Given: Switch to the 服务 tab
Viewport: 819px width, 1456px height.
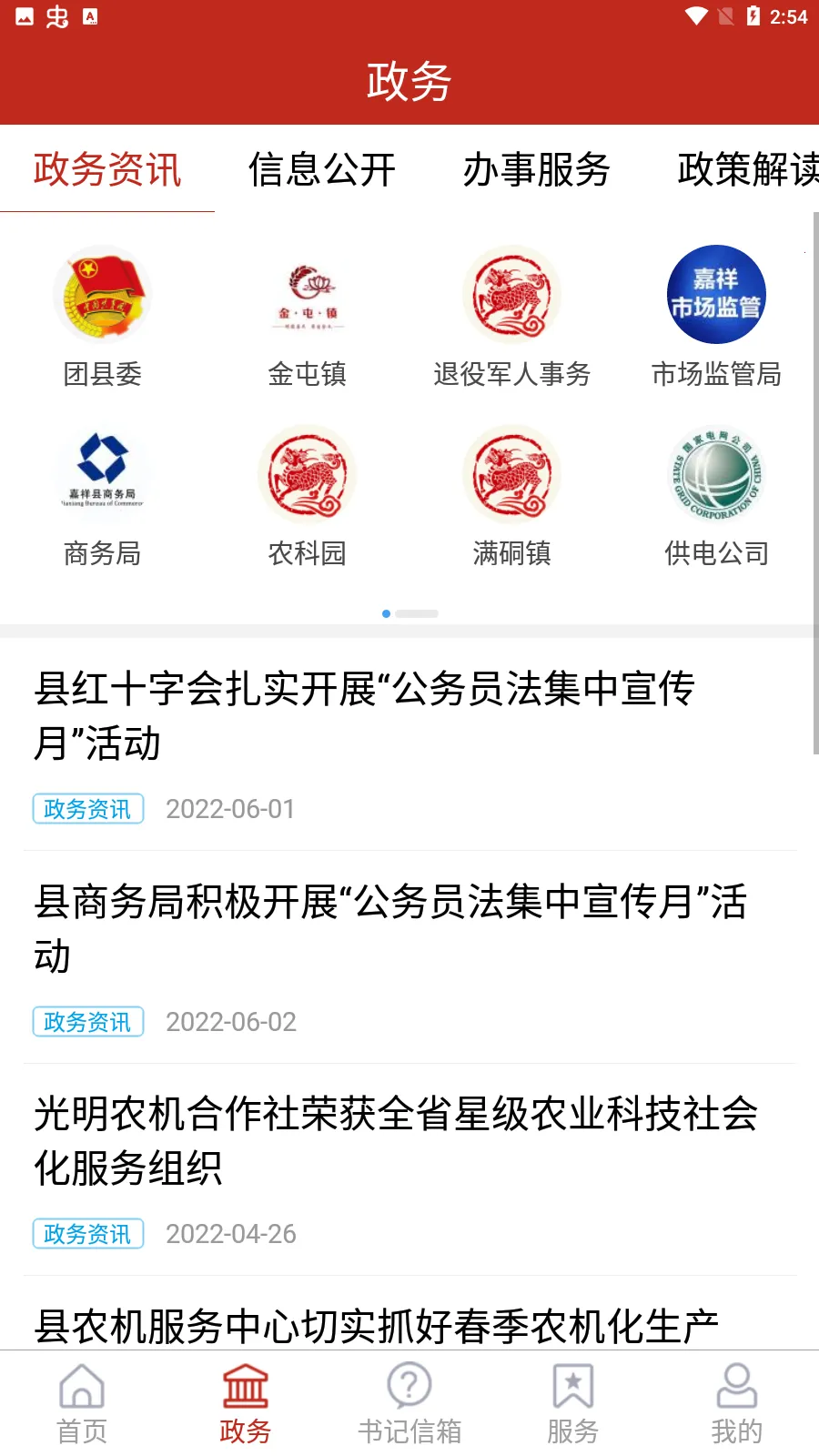Looking at the screenshot, I should (572, 1404).
